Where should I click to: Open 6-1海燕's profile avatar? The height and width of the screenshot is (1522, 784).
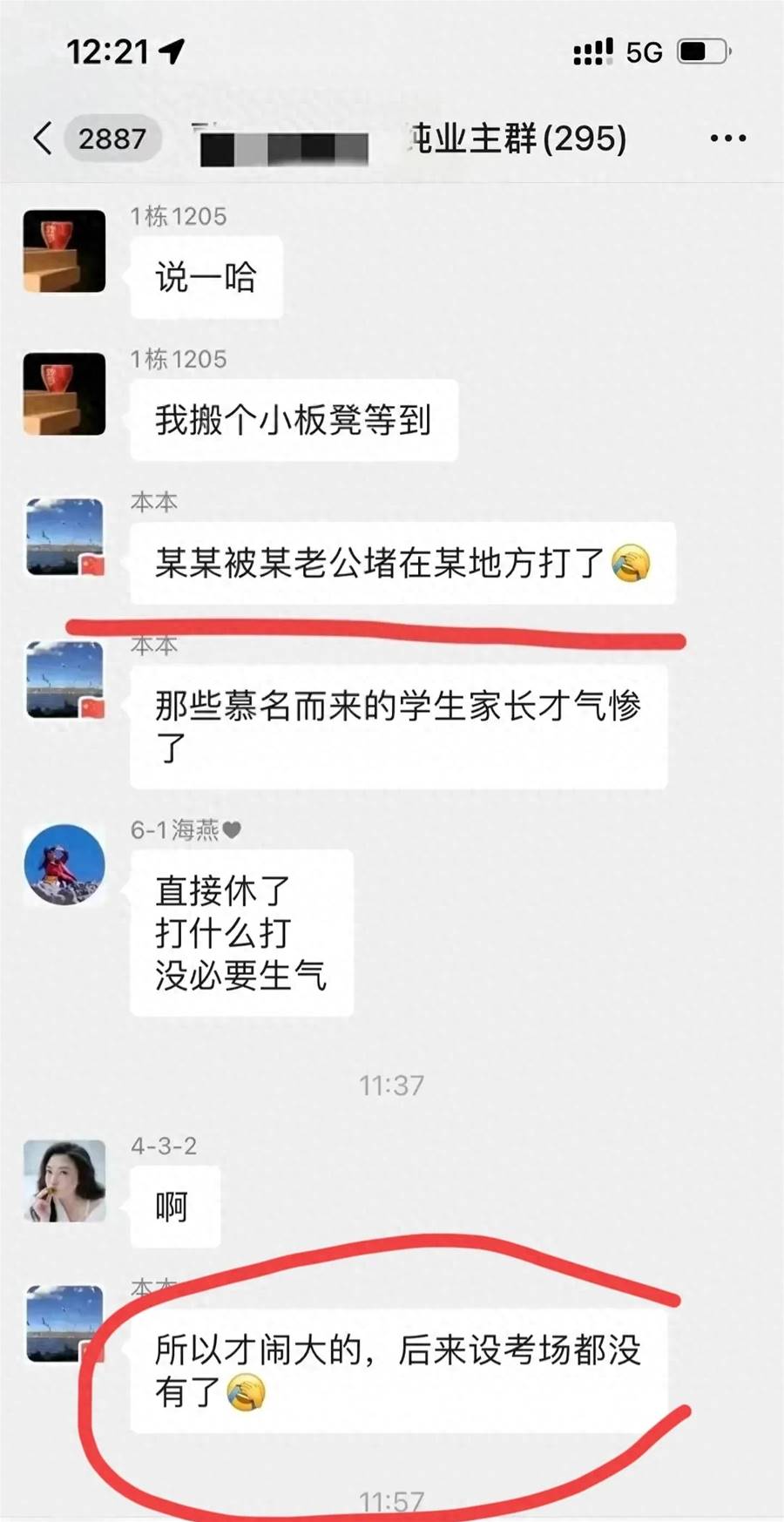coord(64,864)
